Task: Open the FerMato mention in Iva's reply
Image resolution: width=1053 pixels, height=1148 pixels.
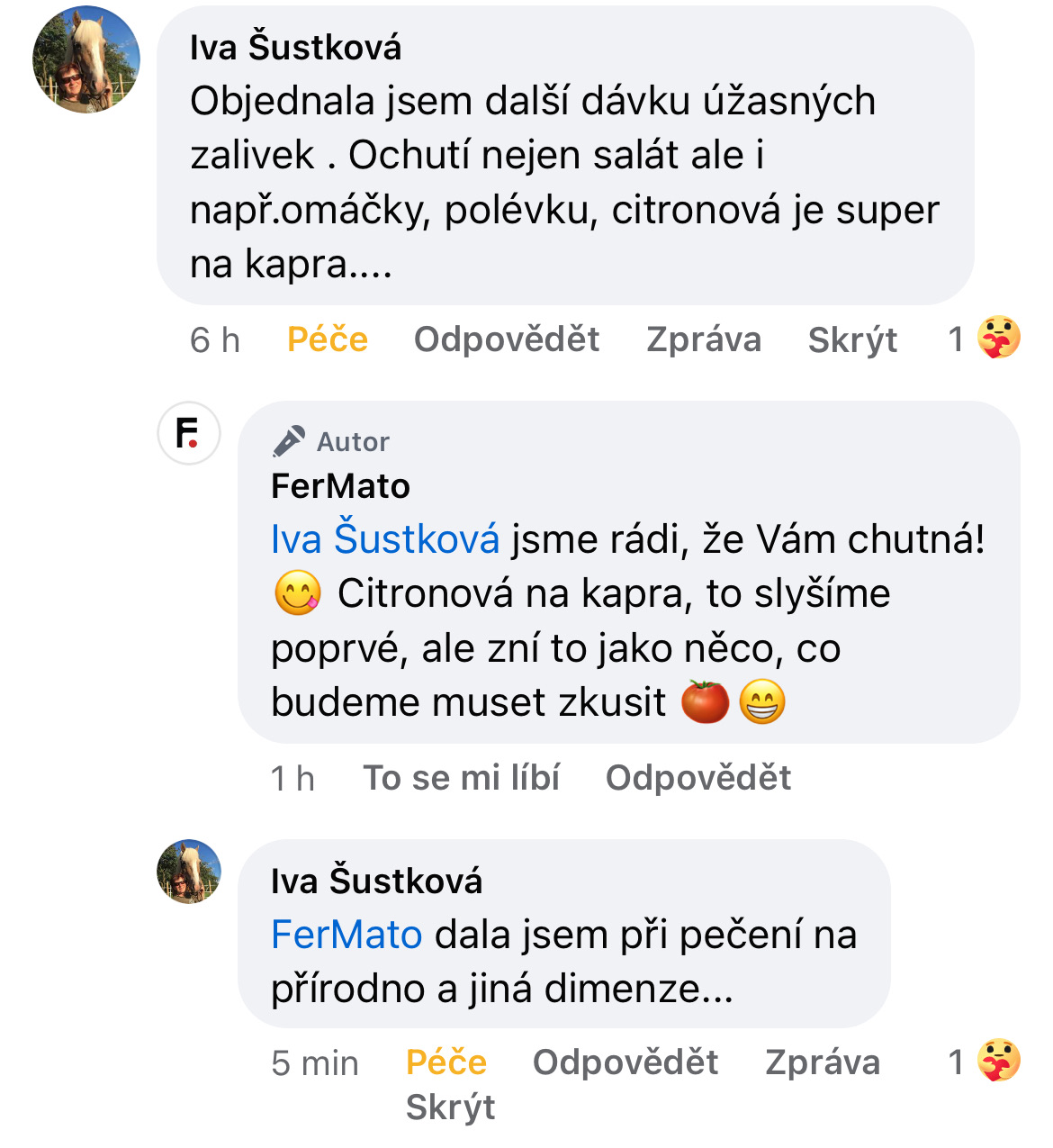Action: click(x=346, y=935)
